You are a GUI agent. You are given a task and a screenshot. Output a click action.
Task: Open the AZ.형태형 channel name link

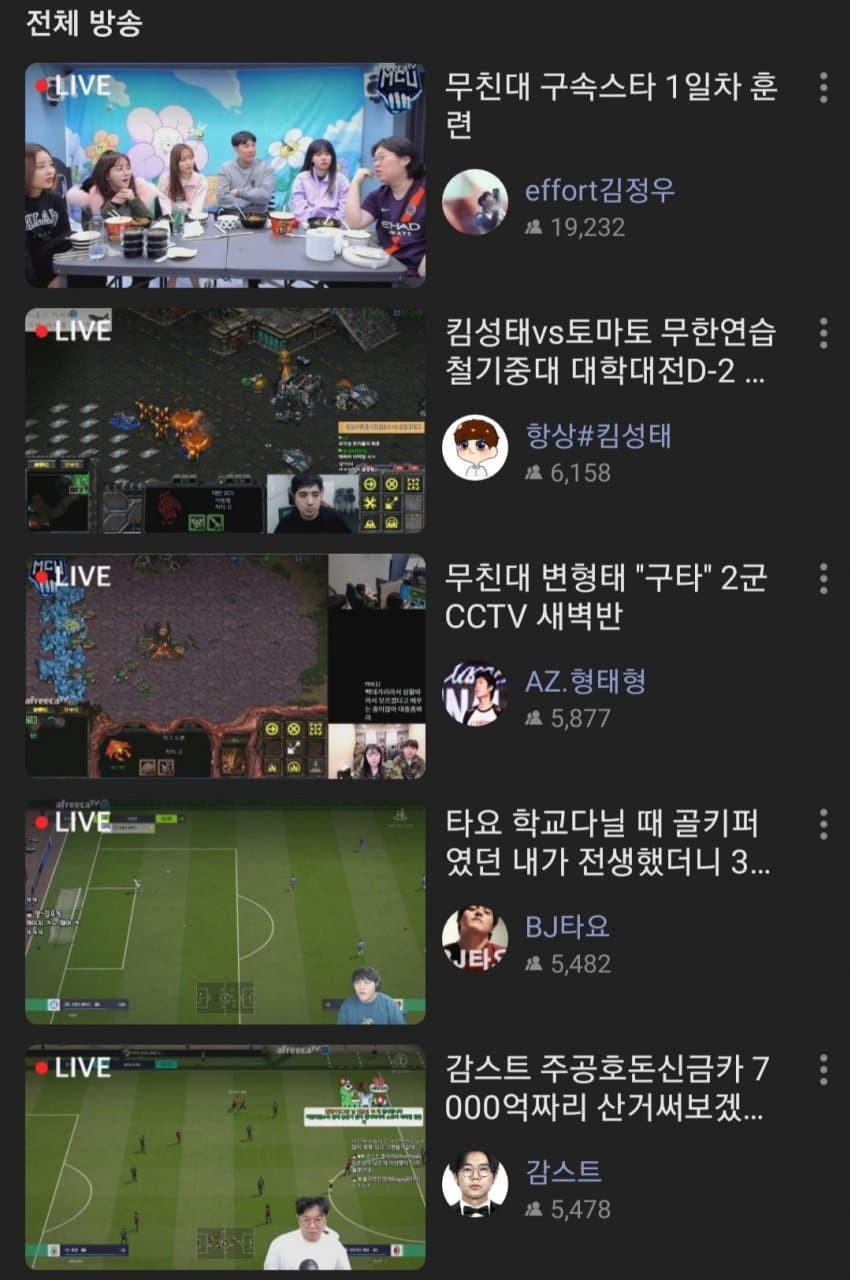(585, 681)
